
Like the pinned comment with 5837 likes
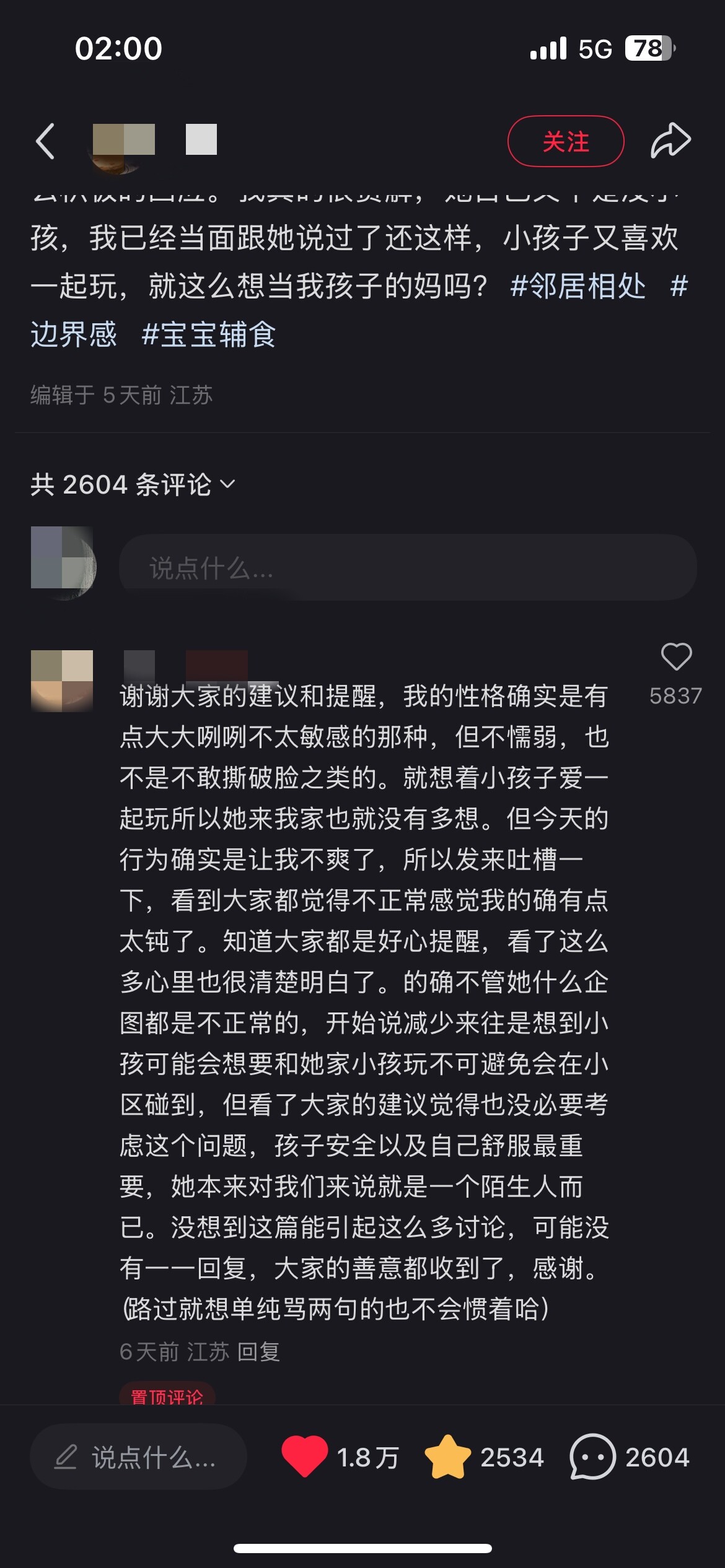pyautogui.click(x=676, y=657)
